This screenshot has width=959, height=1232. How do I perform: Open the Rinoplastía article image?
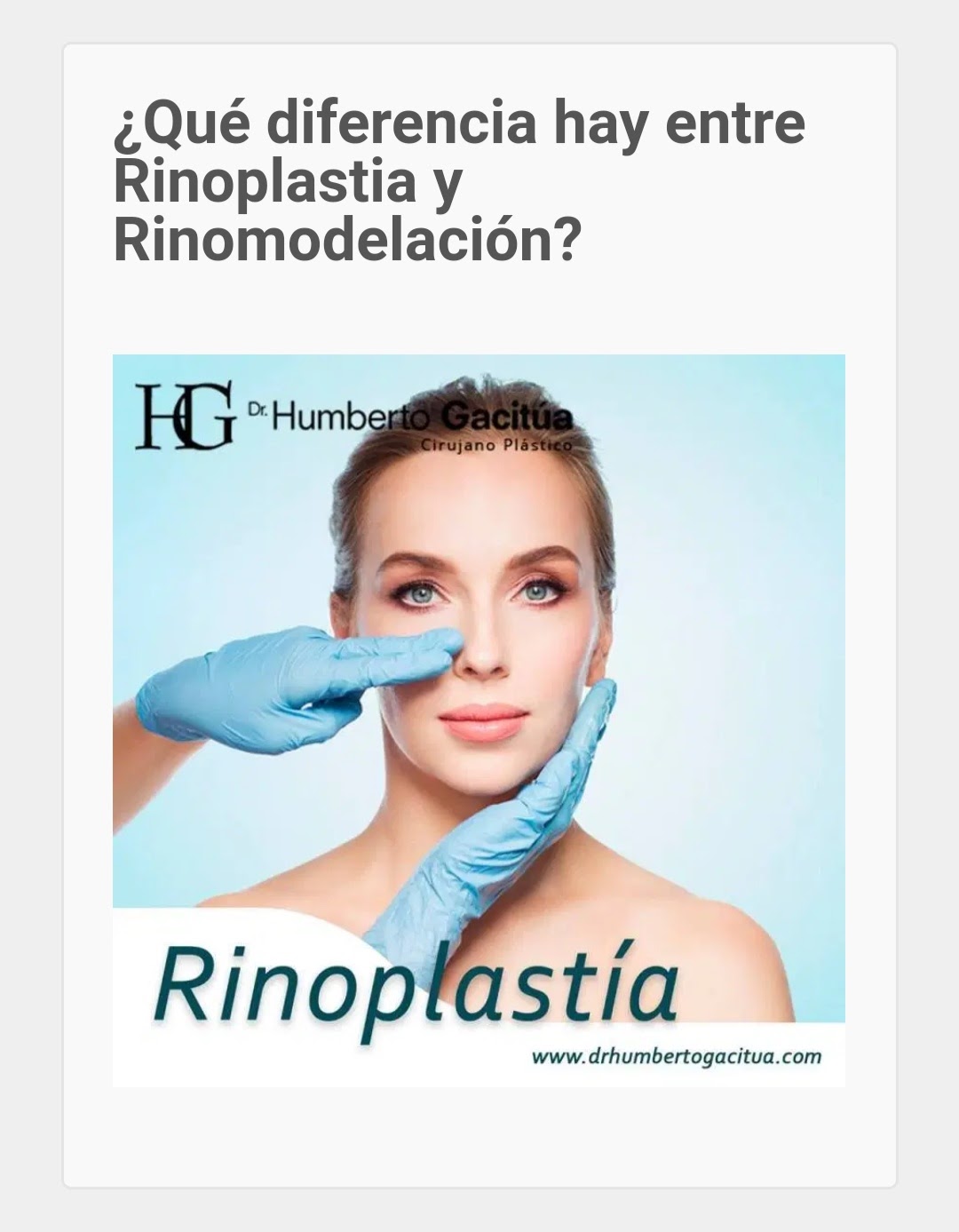[479, 719]
